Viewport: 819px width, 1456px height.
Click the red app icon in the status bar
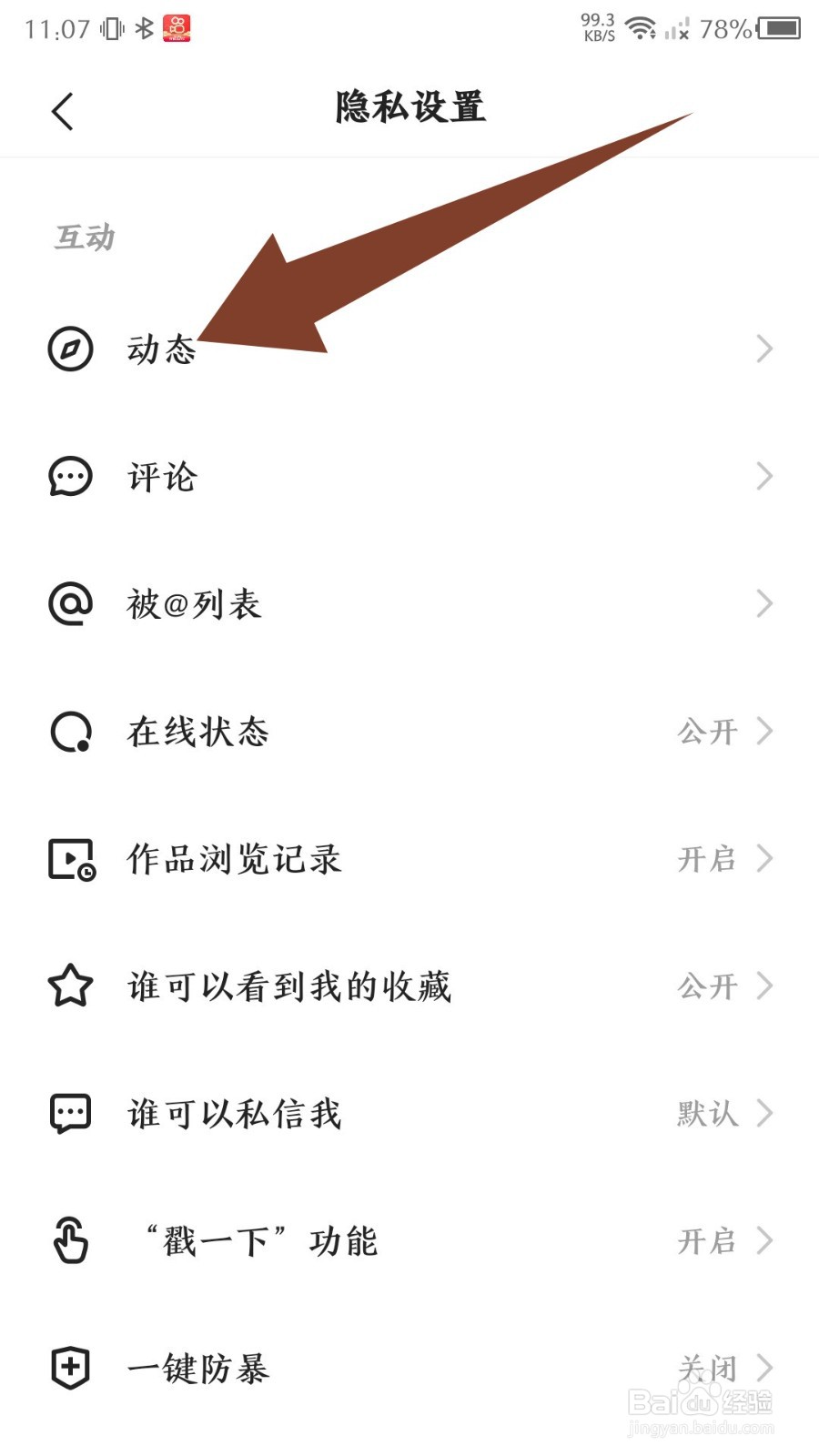[176, 28]
